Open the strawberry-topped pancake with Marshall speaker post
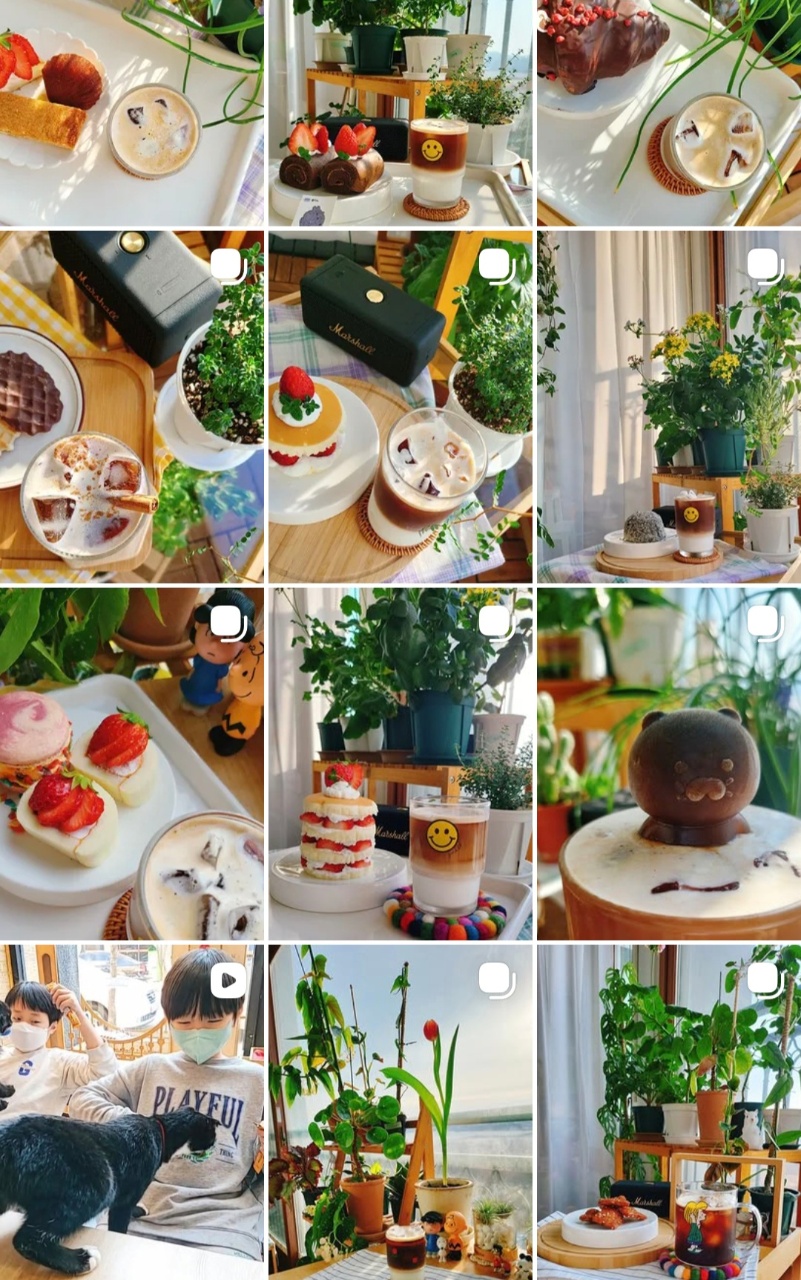The width and height of the screenshot is (801, 1280). click(x=400, y=406)
